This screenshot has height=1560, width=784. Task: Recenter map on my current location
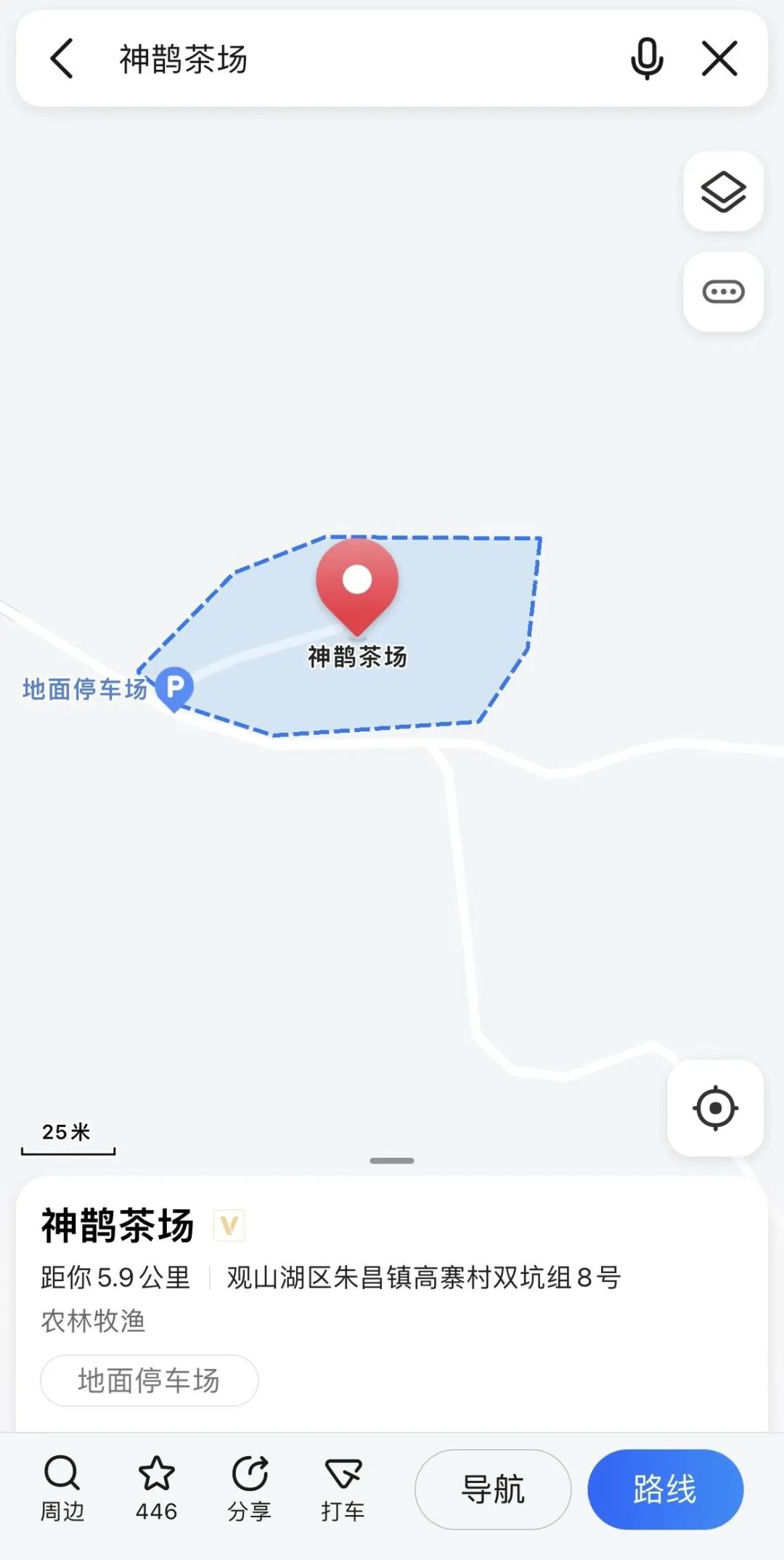(x=715, y=1108)
